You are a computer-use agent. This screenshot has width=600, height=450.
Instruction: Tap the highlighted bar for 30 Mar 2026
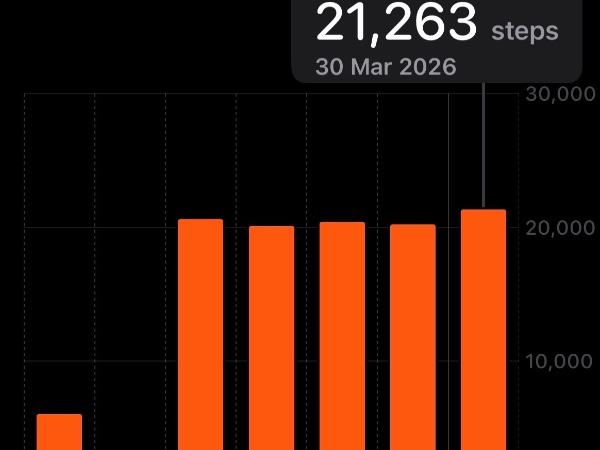[x=483, y=330]
